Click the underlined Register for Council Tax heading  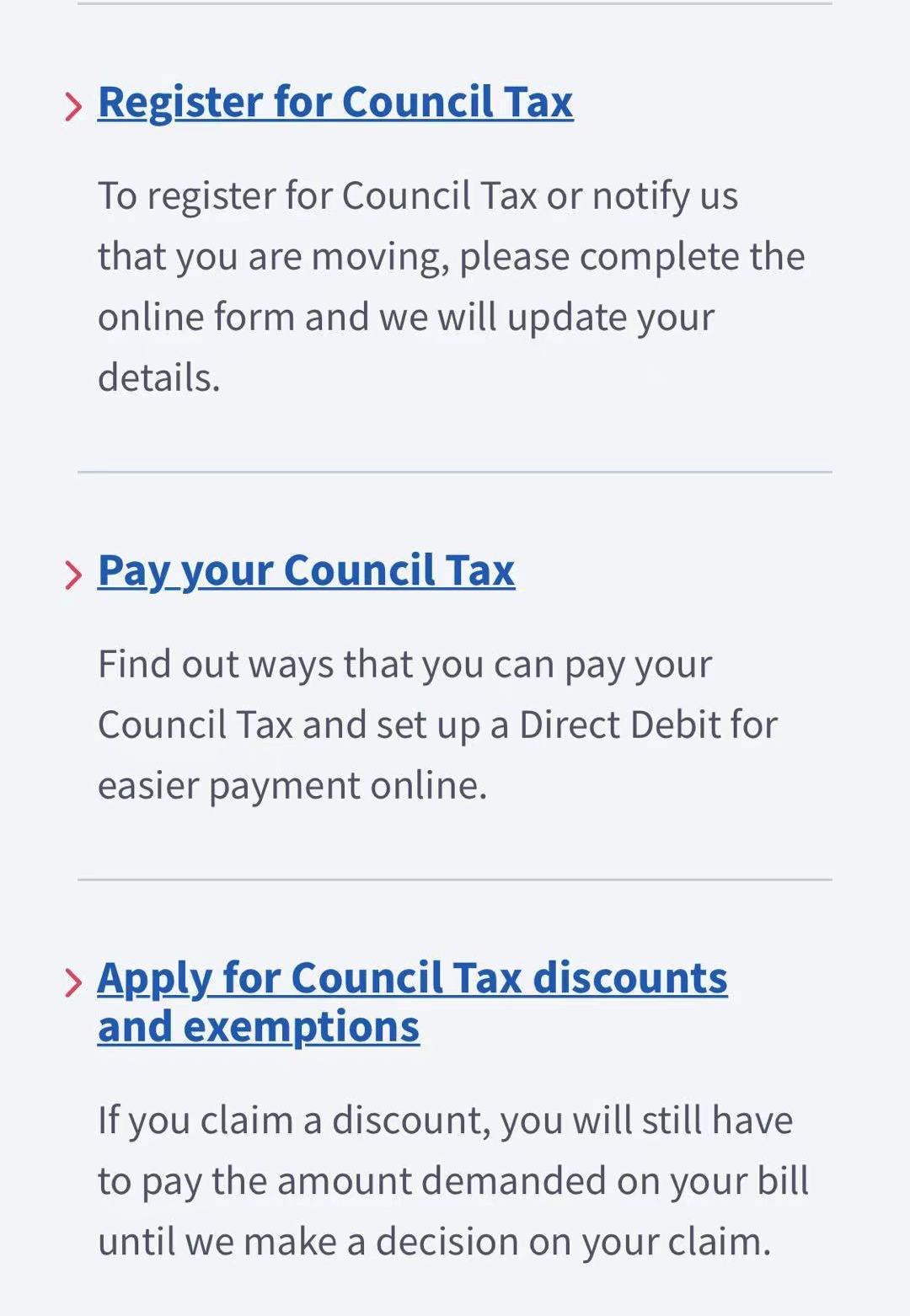[x=335, y=103]
